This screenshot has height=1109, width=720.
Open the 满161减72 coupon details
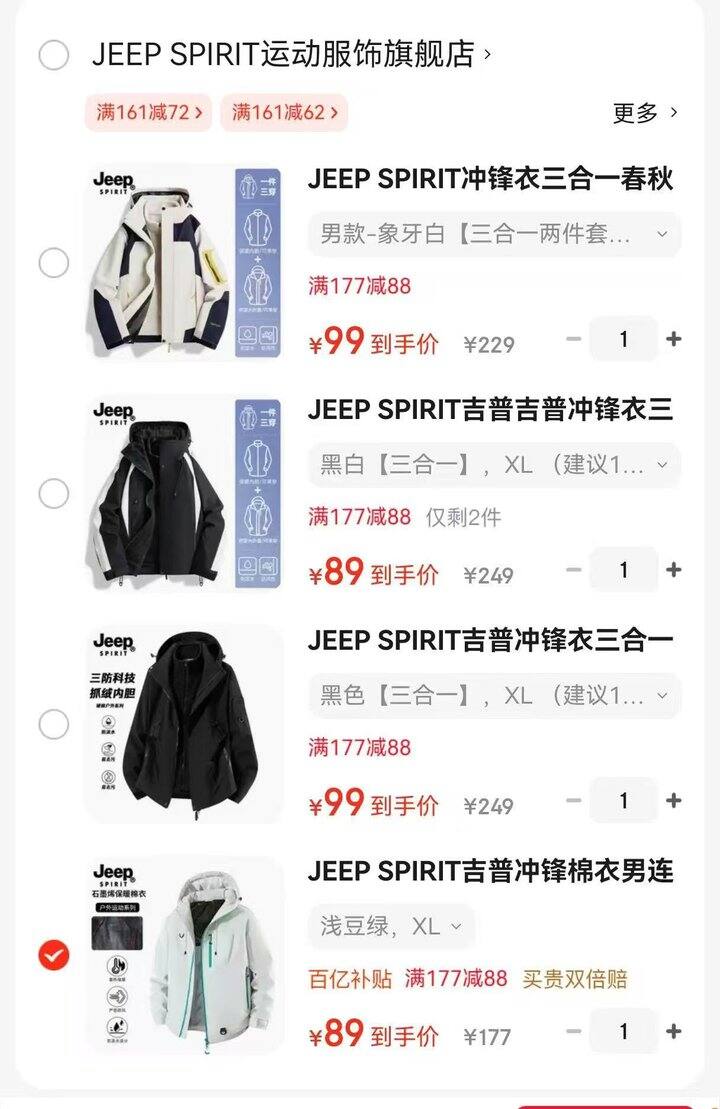[x=149, y=113]
